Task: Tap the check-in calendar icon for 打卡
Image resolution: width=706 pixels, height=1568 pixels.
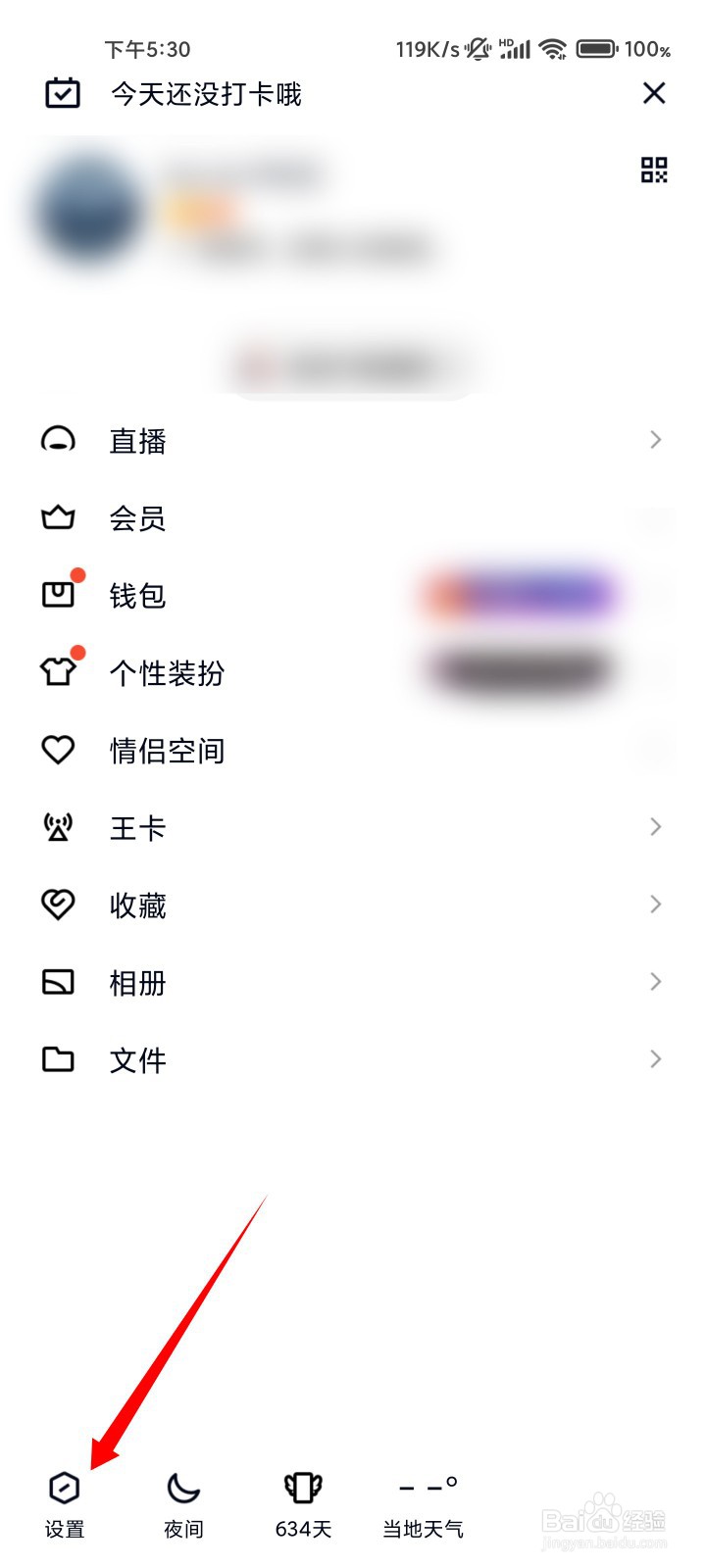Action: [62, 93]
